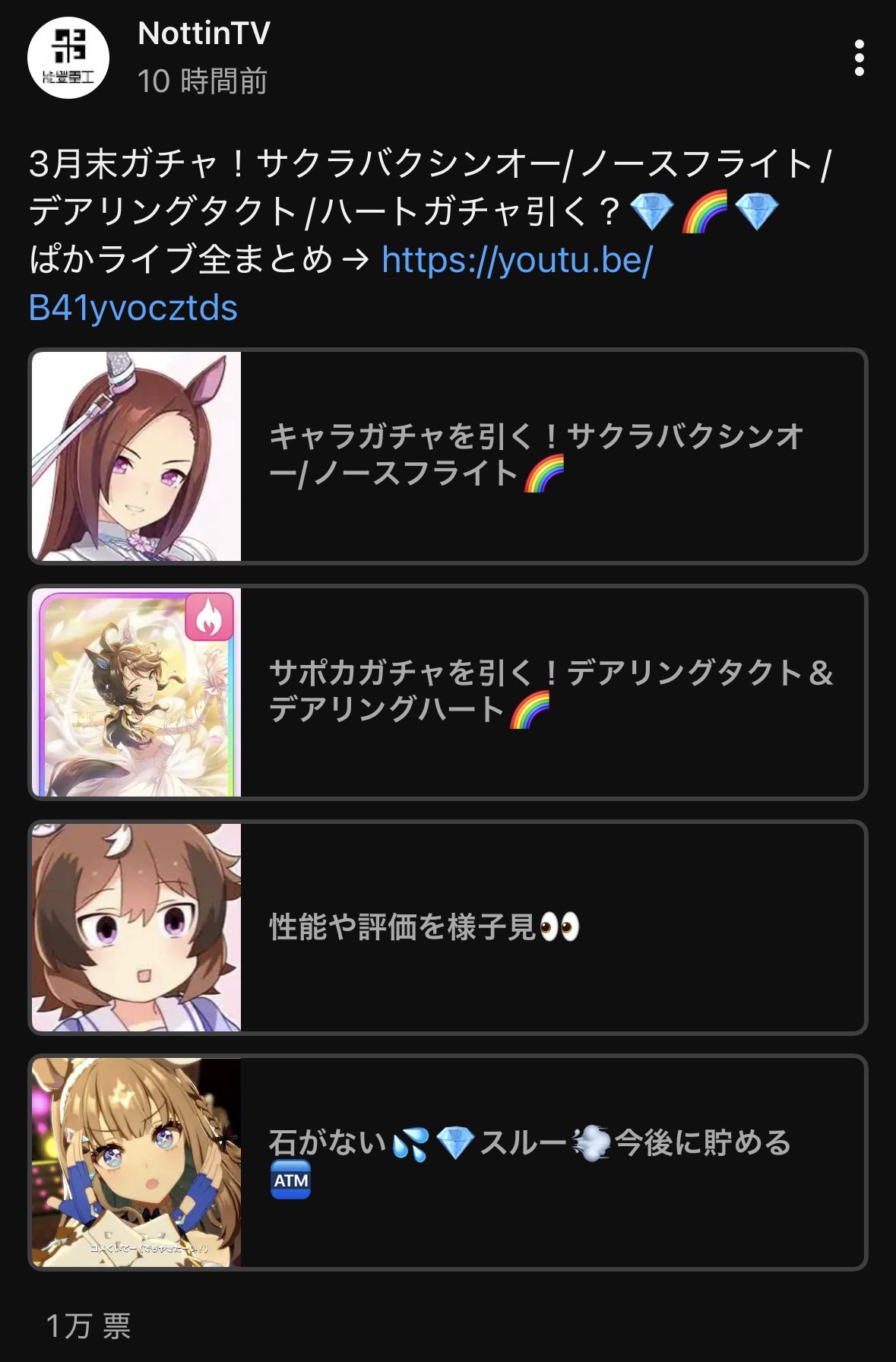Open the NottinTV channel avatar
This screenshot has width=896, height=1362.
[x=68, y=59]
